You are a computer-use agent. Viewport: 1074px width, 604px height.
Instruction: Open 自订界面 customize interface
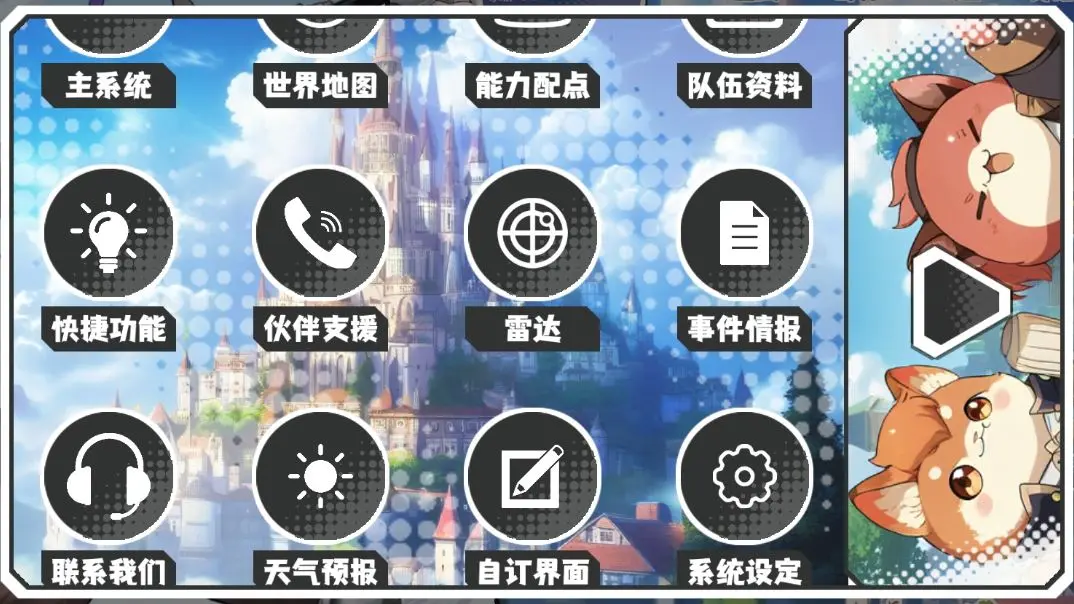(532, 476)
